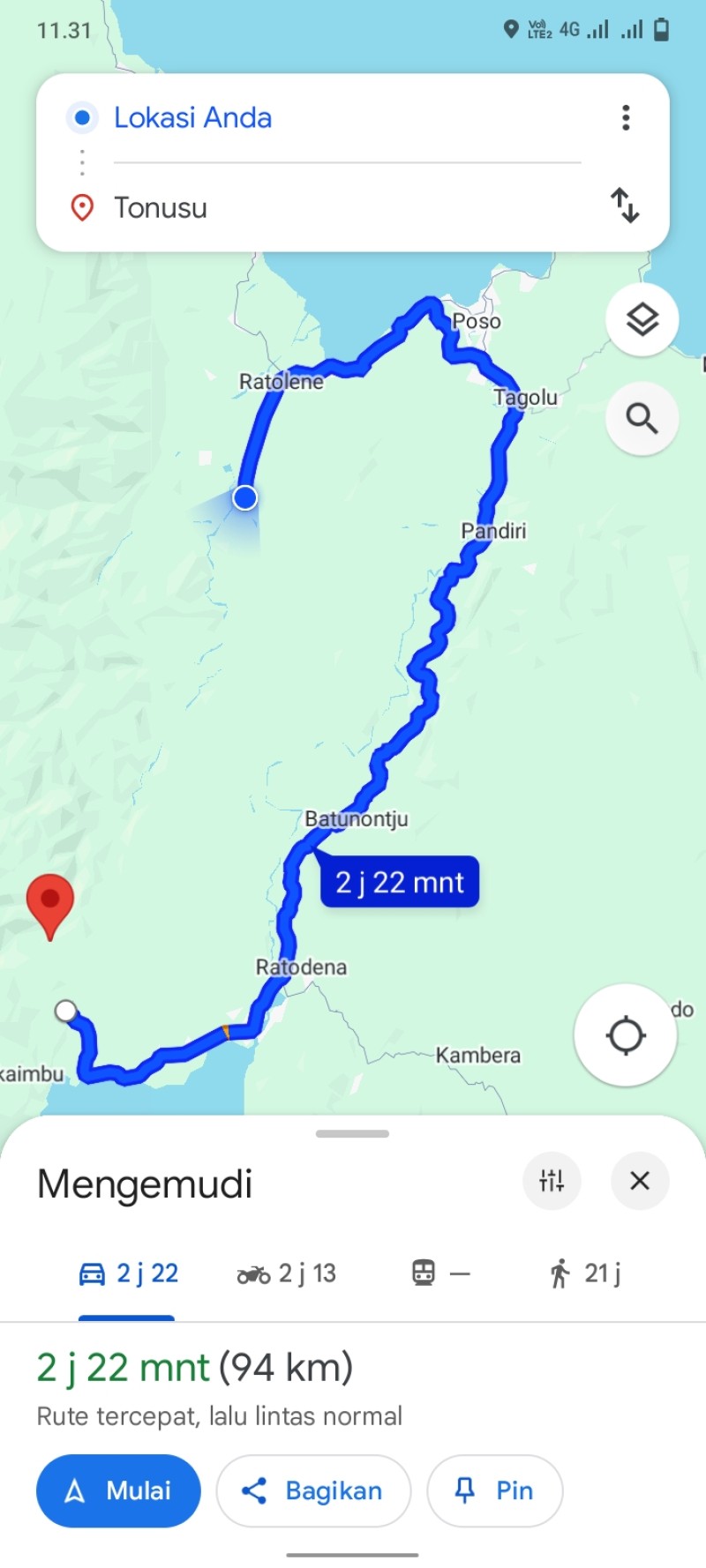706x1568 pixels.
Task: Expand the bottom sheet handle
Action: pos(352,1134)
